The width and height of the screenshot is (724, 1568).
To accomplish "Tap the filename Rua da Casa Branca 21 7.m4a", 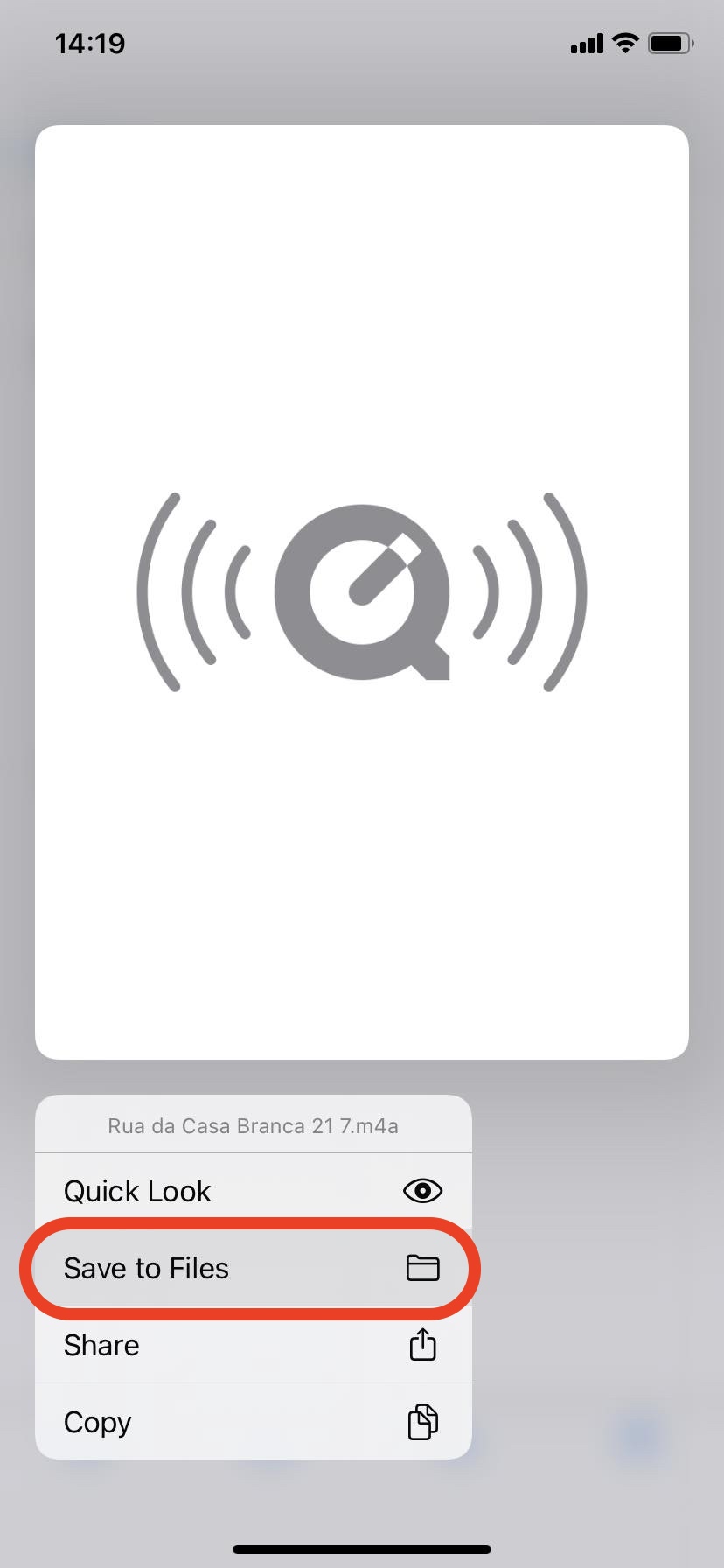I will coord(253,1126).
